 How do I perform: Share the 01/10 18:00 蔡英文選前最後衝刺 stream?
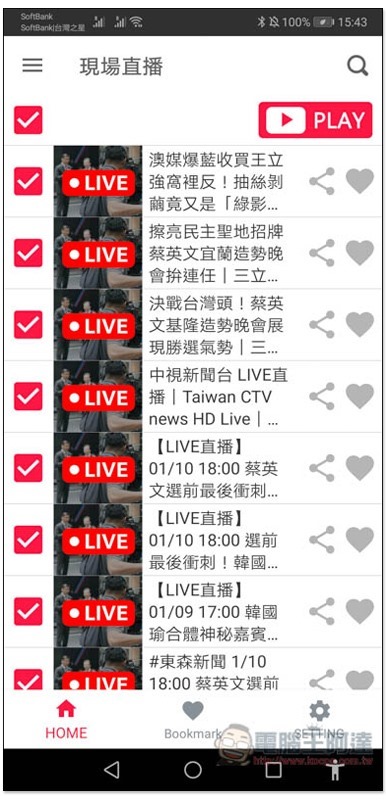click(322, 468)
